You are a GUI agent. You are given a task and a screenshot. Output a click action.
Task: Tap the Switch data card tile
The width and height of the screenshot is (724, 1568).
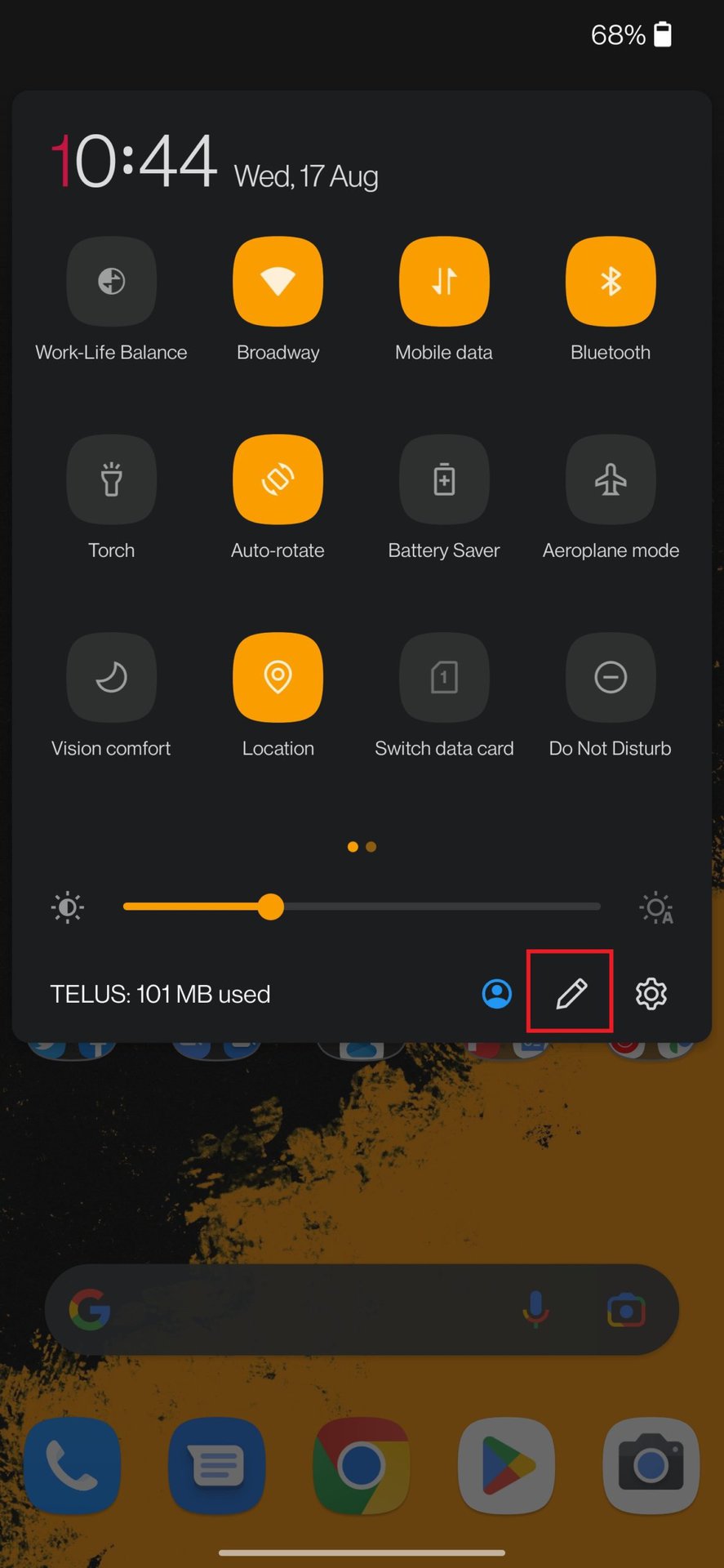(444, 677)
